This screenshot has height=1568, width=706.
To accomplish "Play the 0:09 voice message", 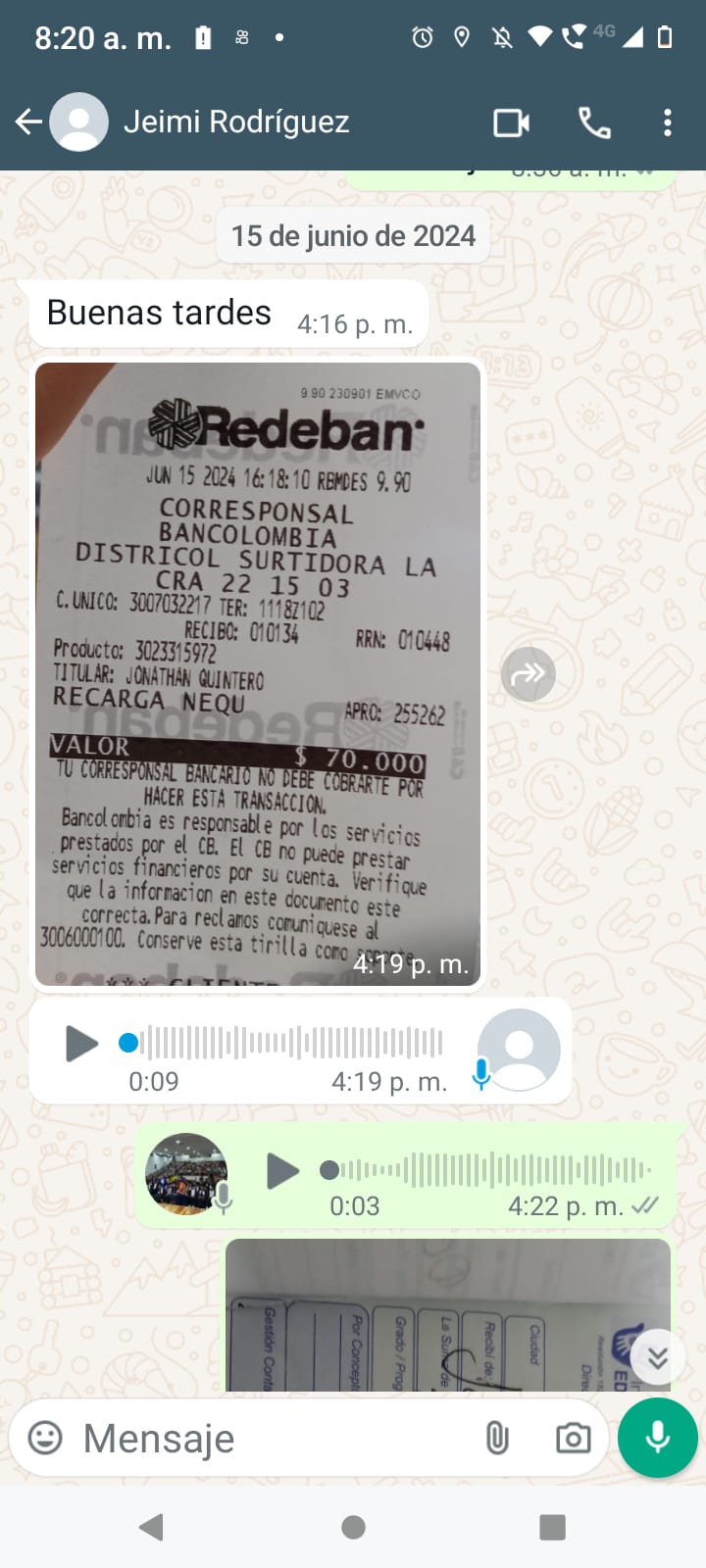I will pos(81,1043).
